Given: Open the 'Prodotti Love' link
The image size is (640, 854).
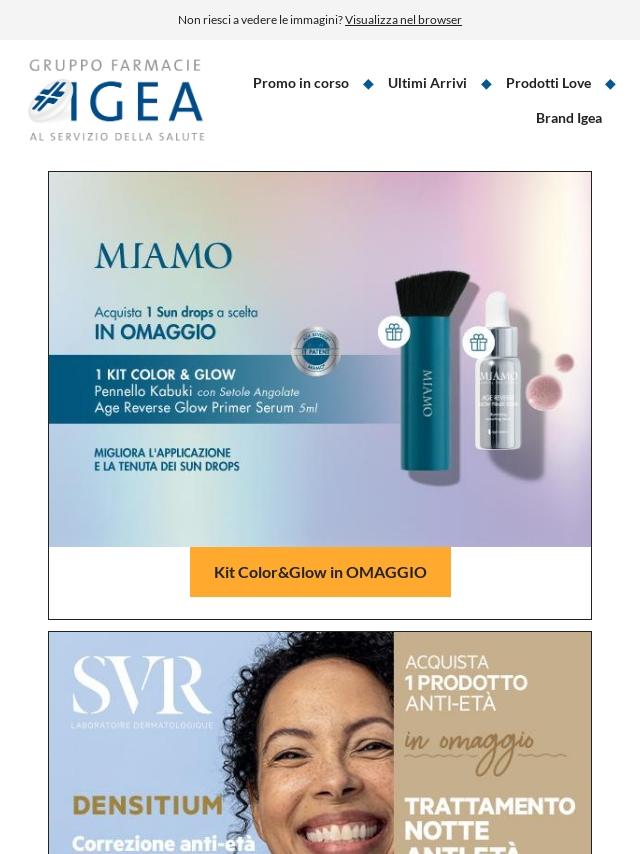Looking at the screenshot, I should point(548,83).
